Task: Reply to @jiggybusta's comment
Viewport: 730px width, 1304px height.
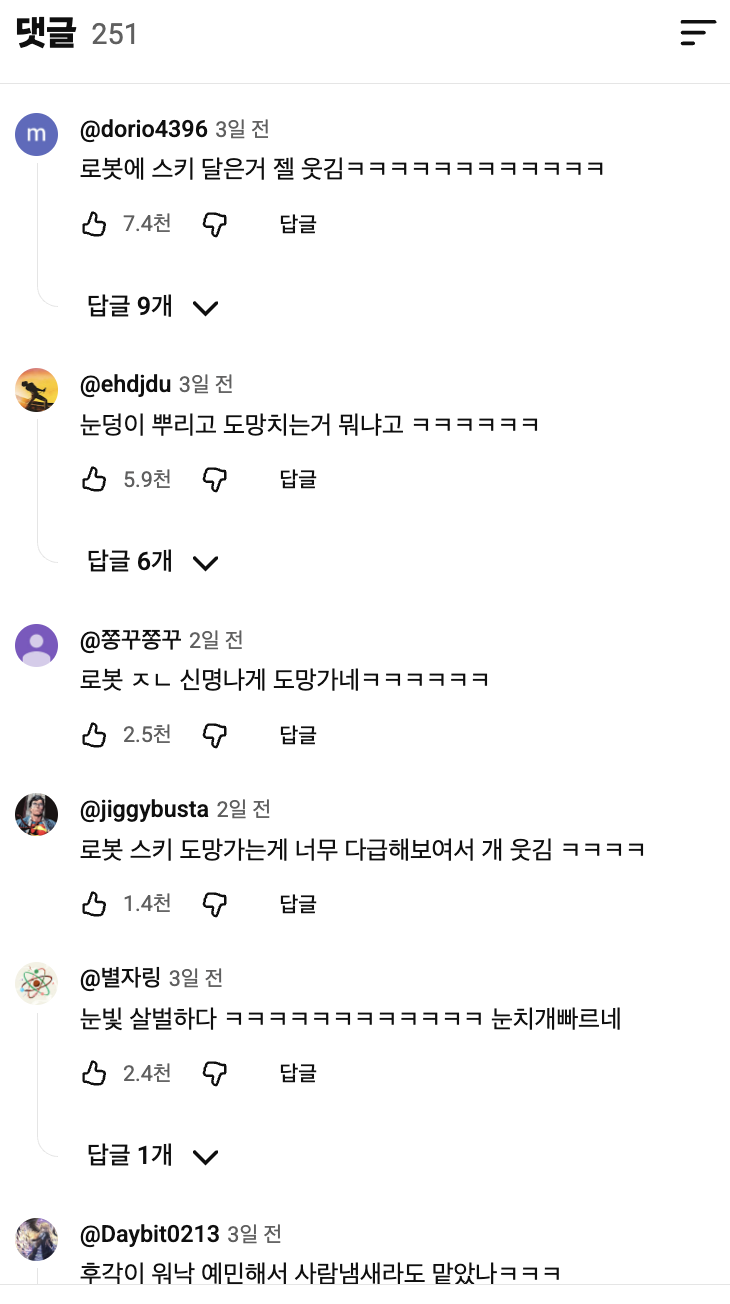Action: coord(298,904)
